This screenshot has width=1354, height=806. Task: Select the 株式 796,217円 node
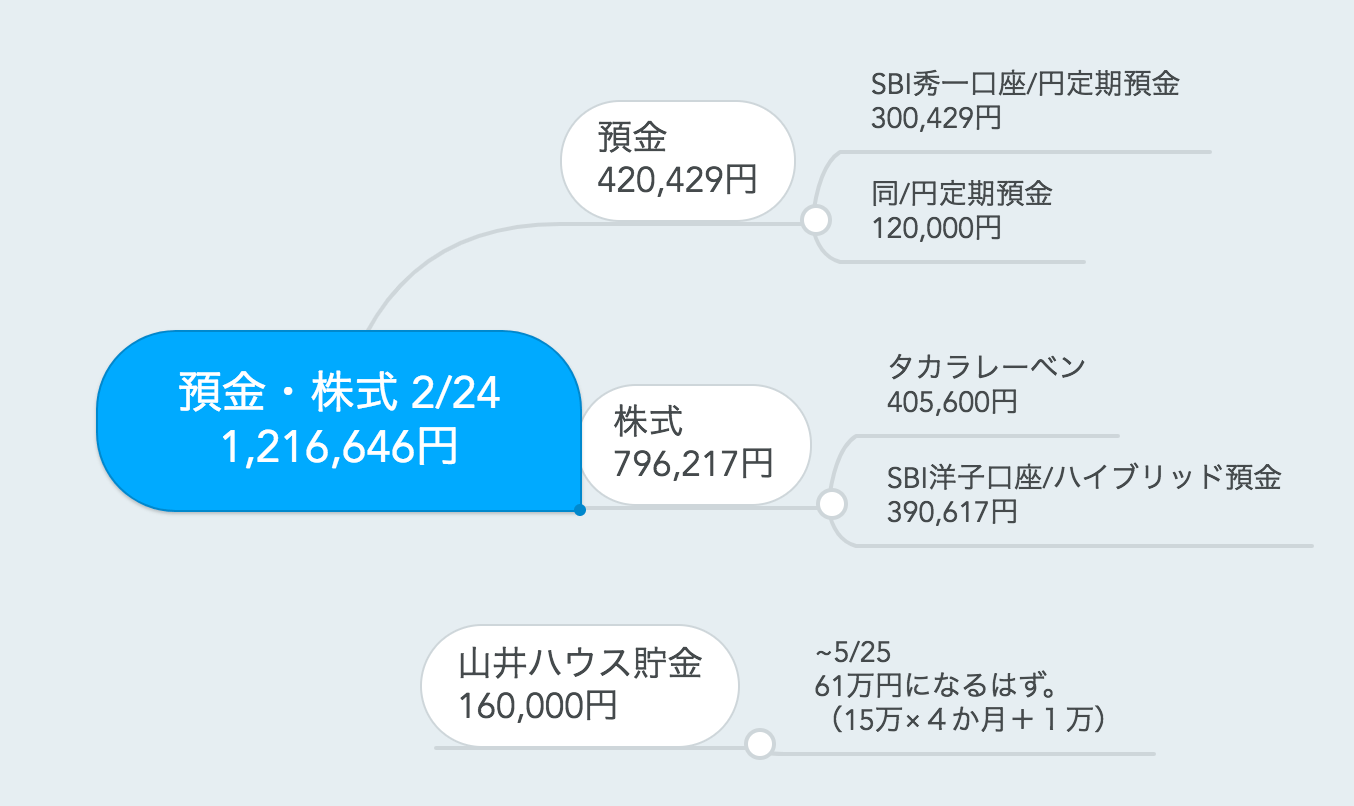click(693, 444)
